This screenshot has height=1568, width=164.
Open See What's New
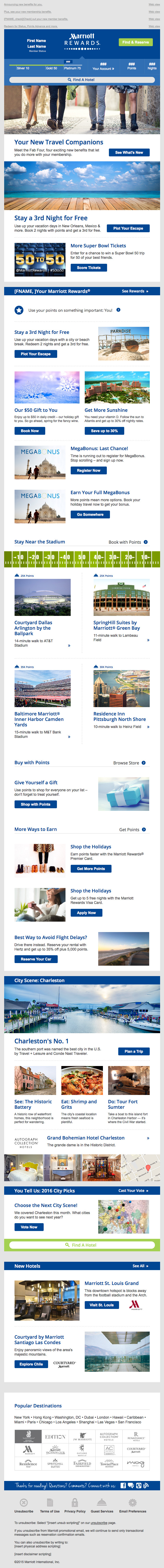(129, 152)
